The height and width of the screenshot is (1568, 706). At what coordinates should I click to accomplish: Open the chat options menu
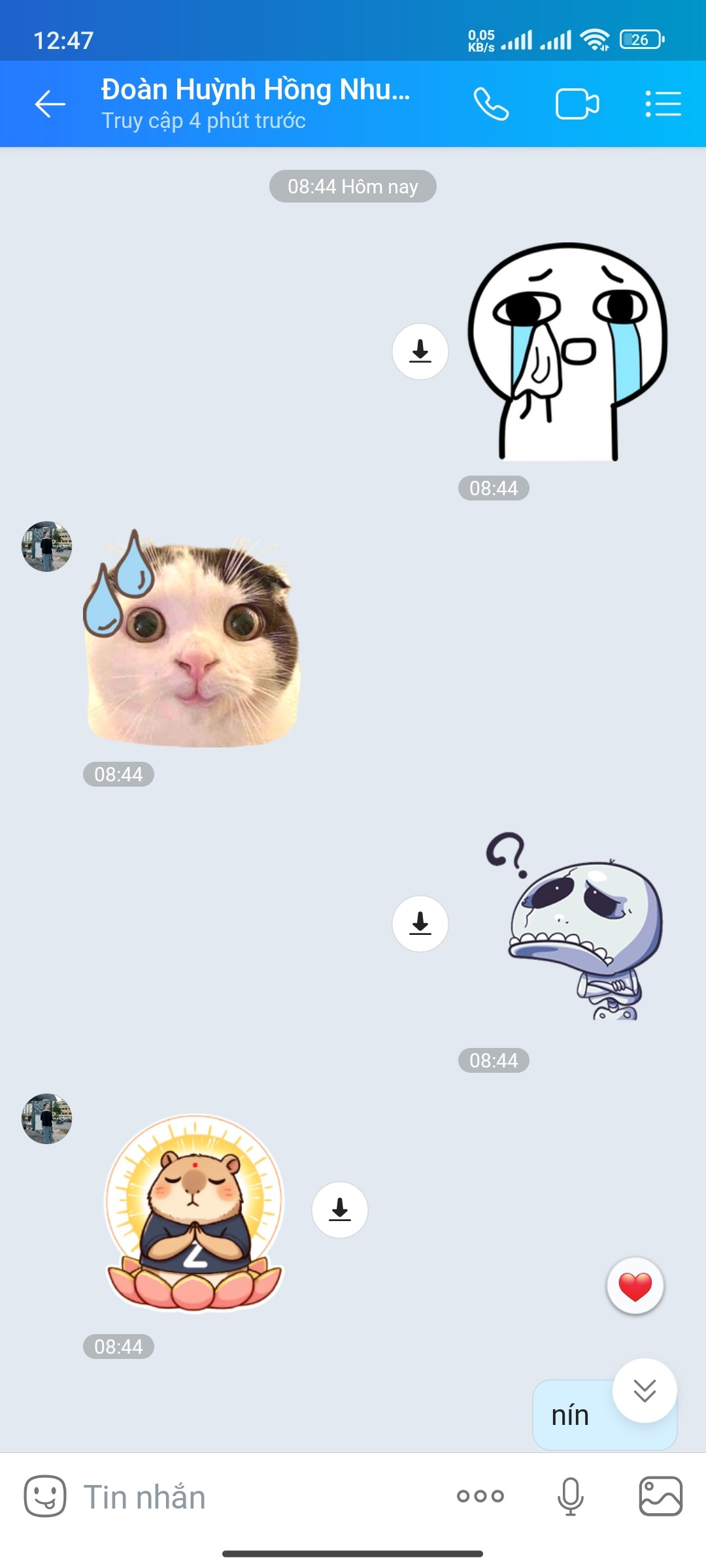click(x=663, y=104)
